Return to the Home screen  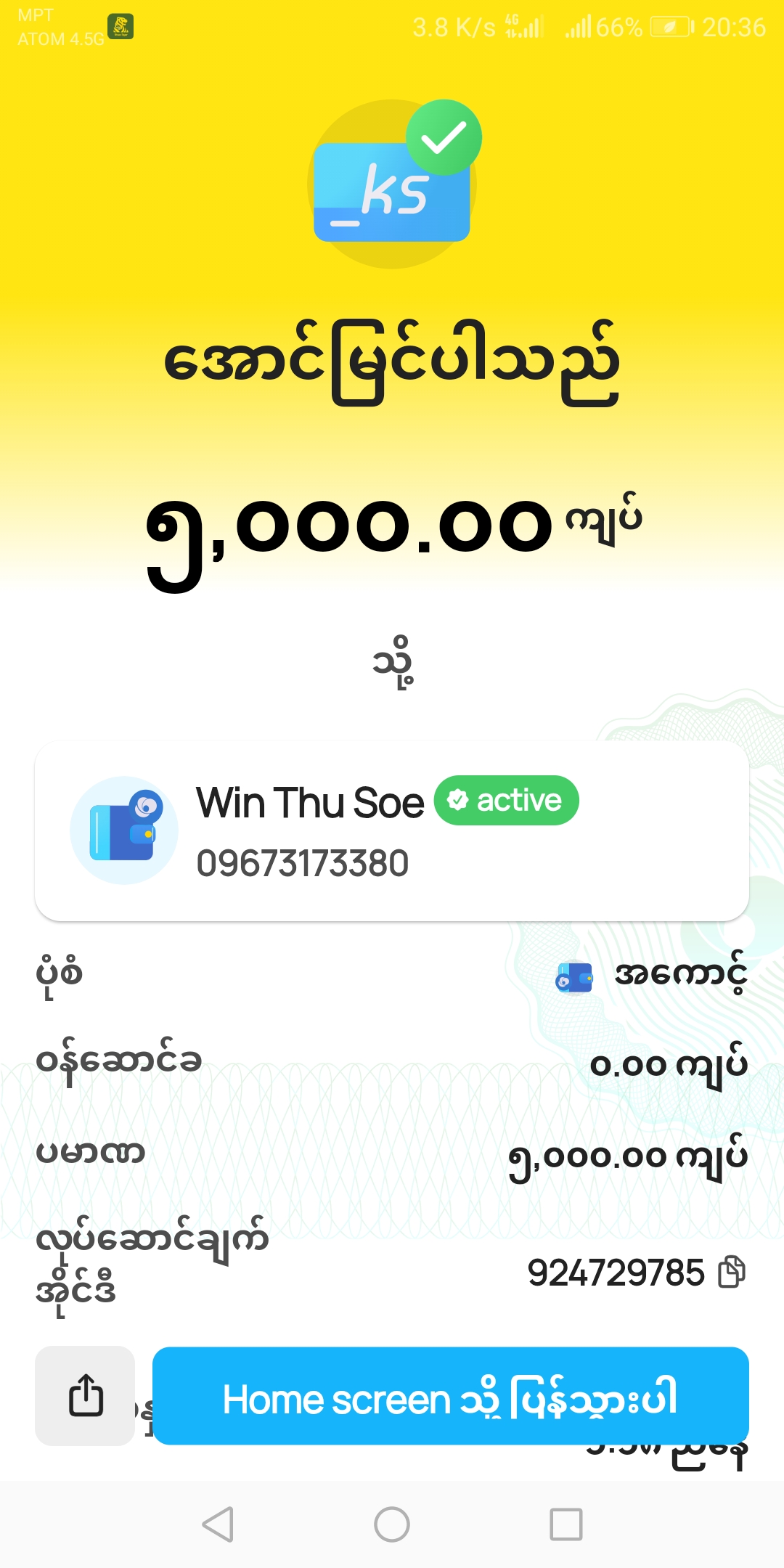pos(450,1397)
